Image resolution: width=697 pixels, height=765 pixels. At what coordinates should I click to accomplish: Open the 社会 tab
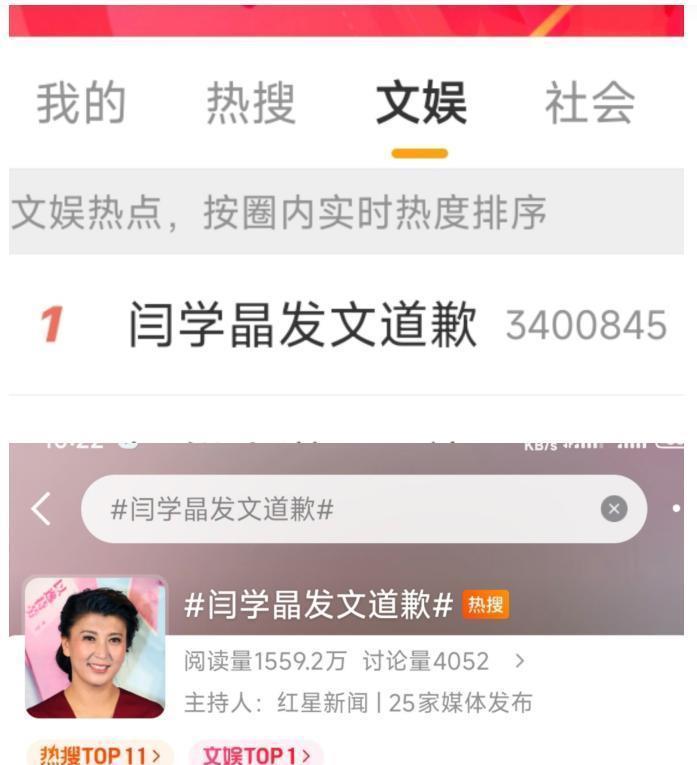(x=589, y=103)
